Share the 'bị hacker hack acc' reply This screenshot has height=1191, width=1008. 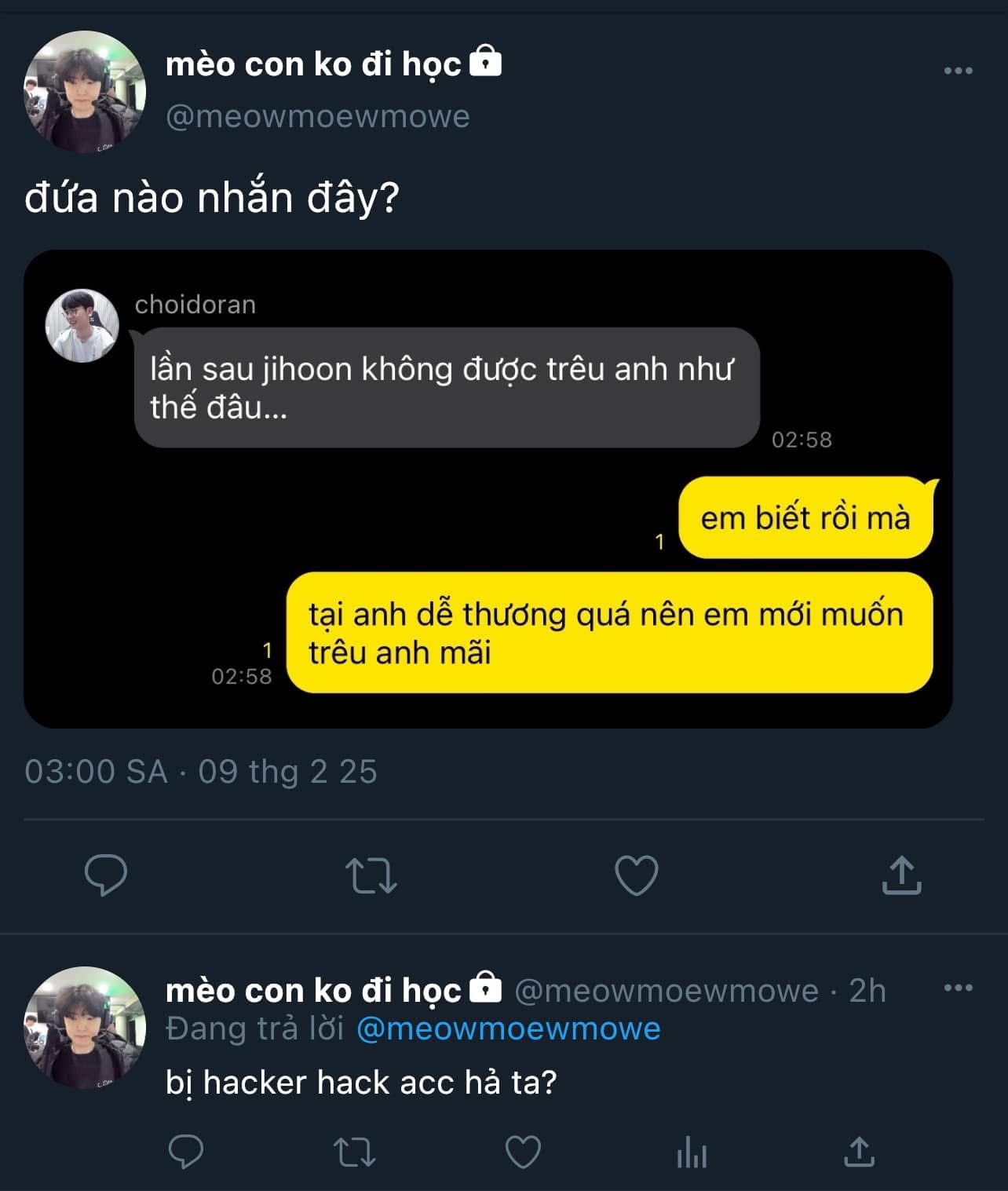tap(859, 1152)
